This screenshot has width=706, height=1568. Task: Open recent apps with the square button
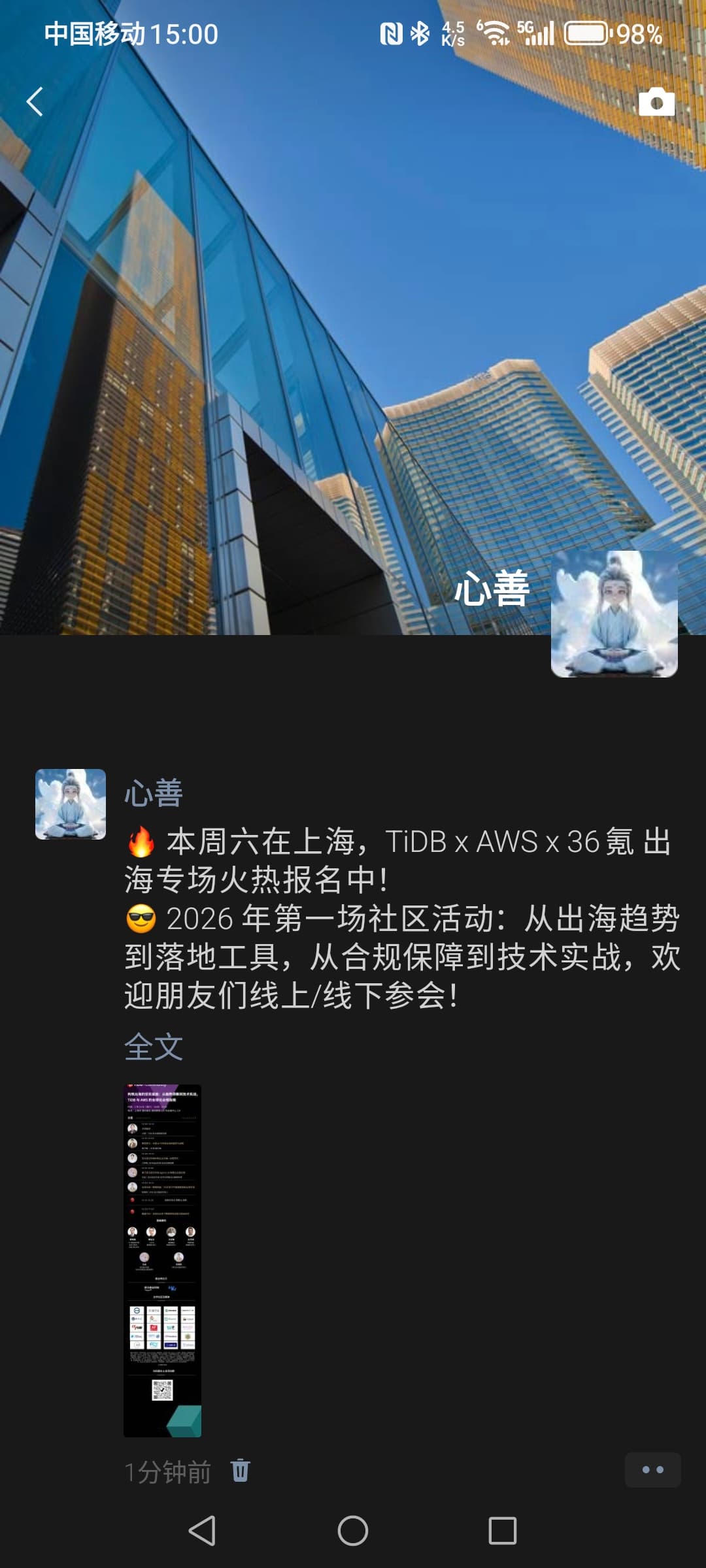point(502,1531)
